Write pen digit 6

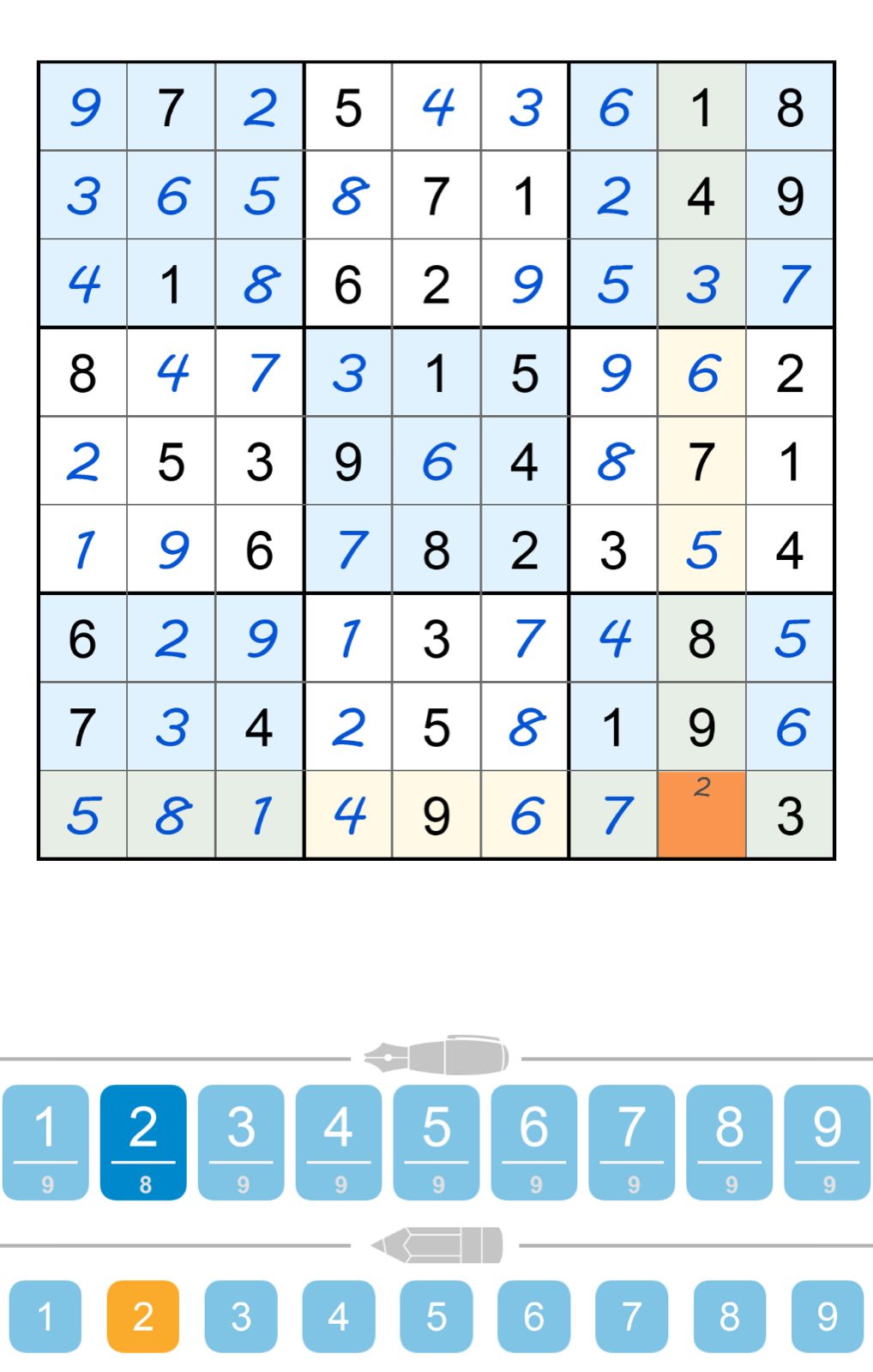[x=534, y=1141]
